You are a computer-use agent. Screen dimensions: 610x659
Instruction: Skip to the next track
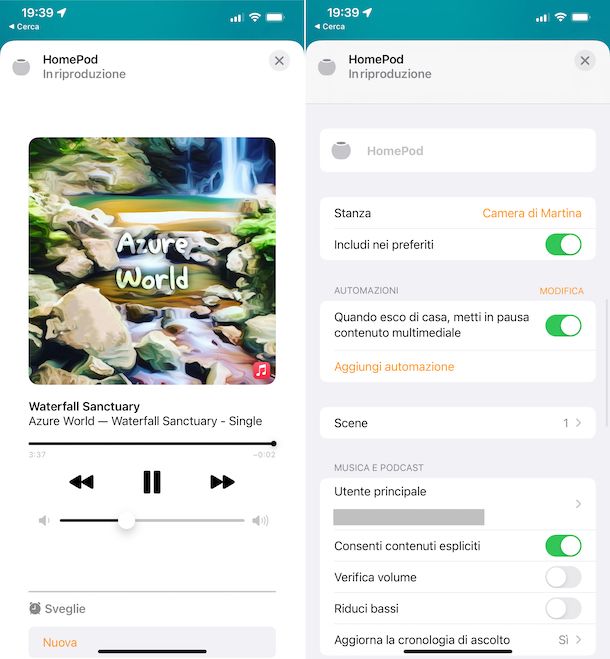coord(222,482)
